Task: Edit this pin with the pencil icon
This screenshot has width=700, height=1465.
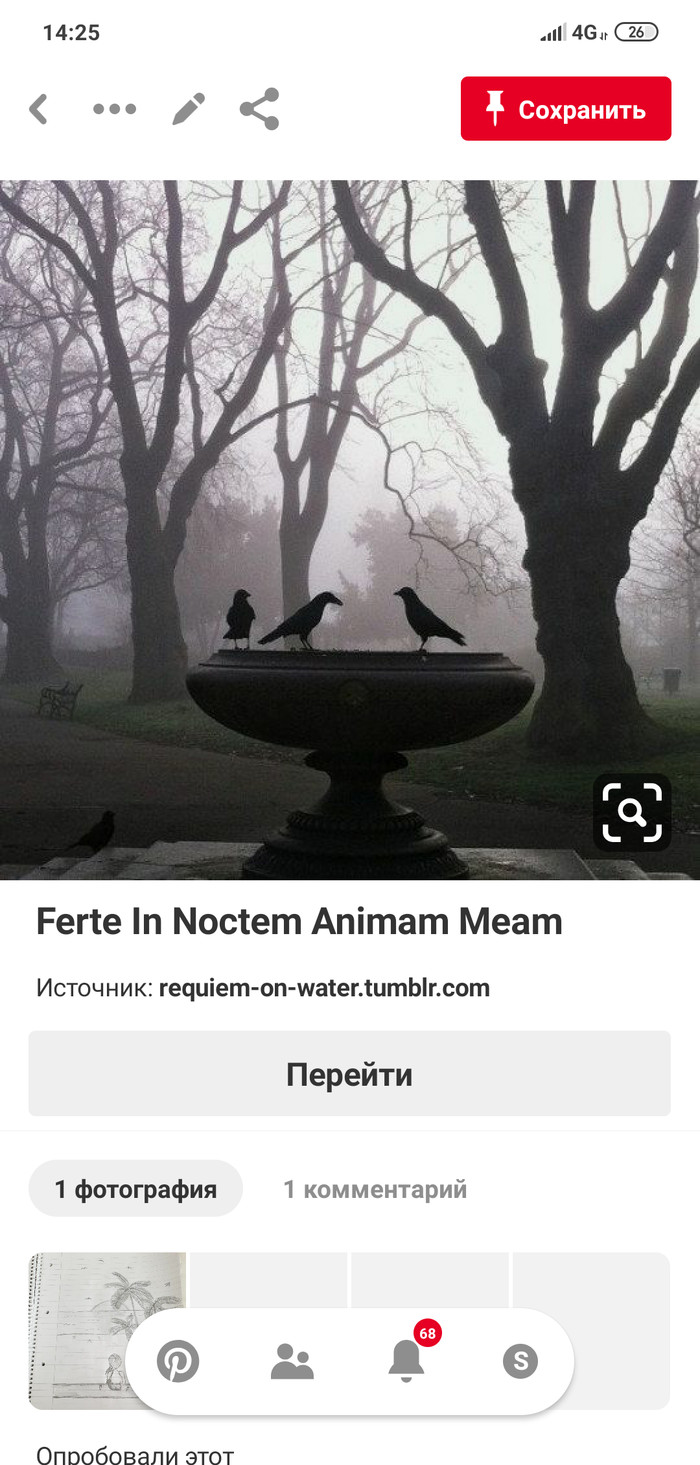Action: coord(188,109)
